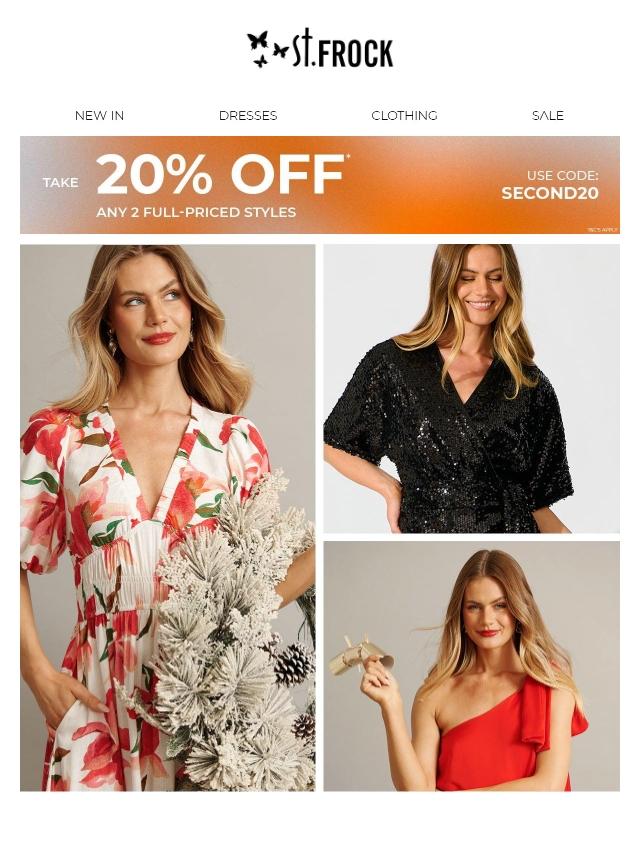The height and width of the screenshot is (854, 640).
Task: Go to the Dresses section
Action: [x=248, y=116]
